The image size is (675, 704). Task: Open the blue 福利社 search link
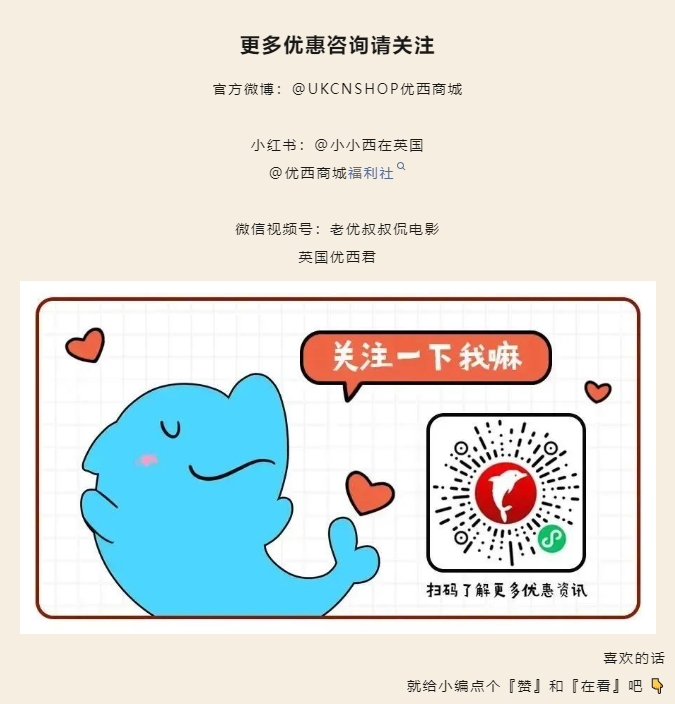point(372,173)
